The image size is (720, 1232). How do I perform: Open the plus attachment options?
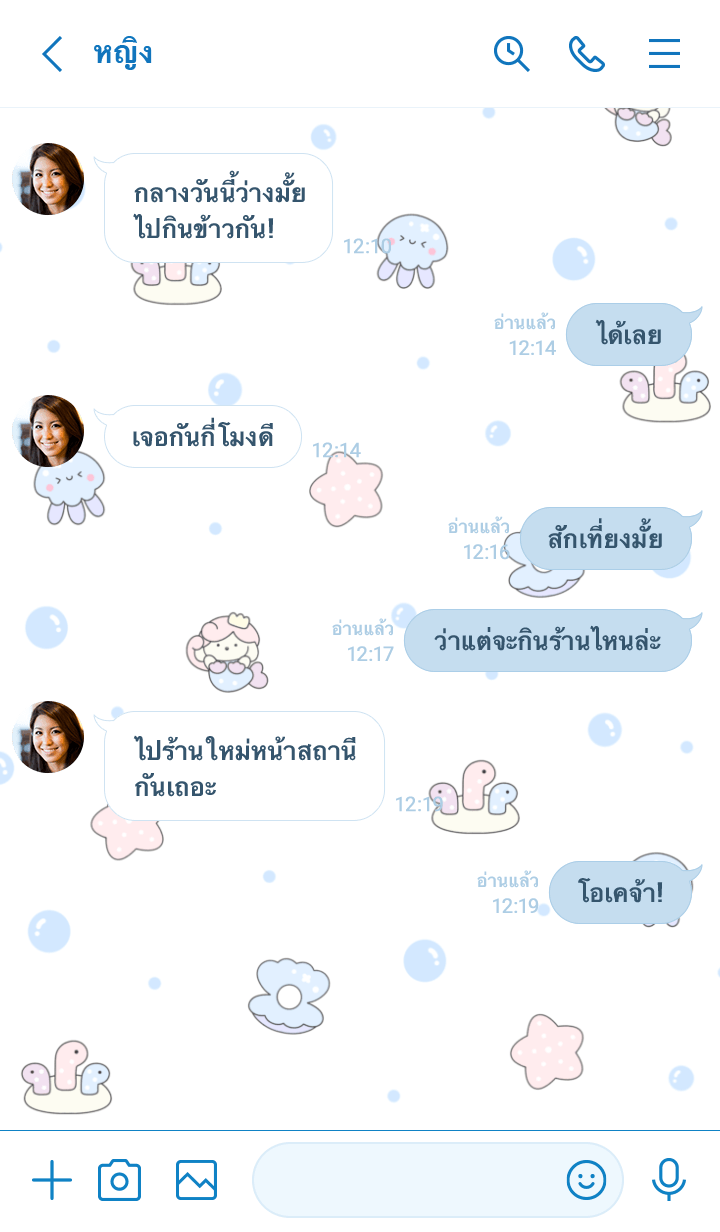pos(52,1180)
